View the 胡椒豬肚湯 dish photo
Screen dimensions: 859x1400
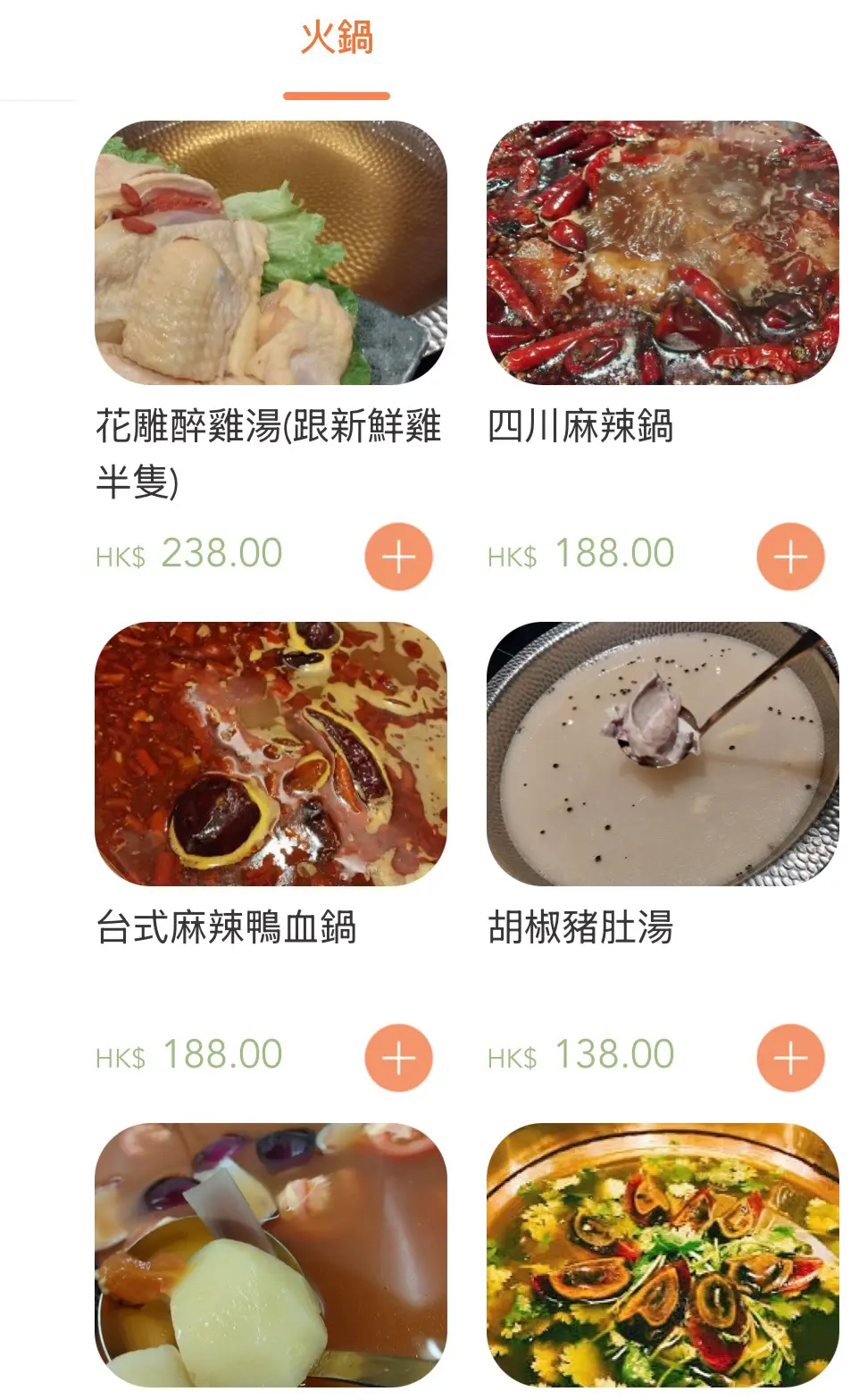[663, 754]
